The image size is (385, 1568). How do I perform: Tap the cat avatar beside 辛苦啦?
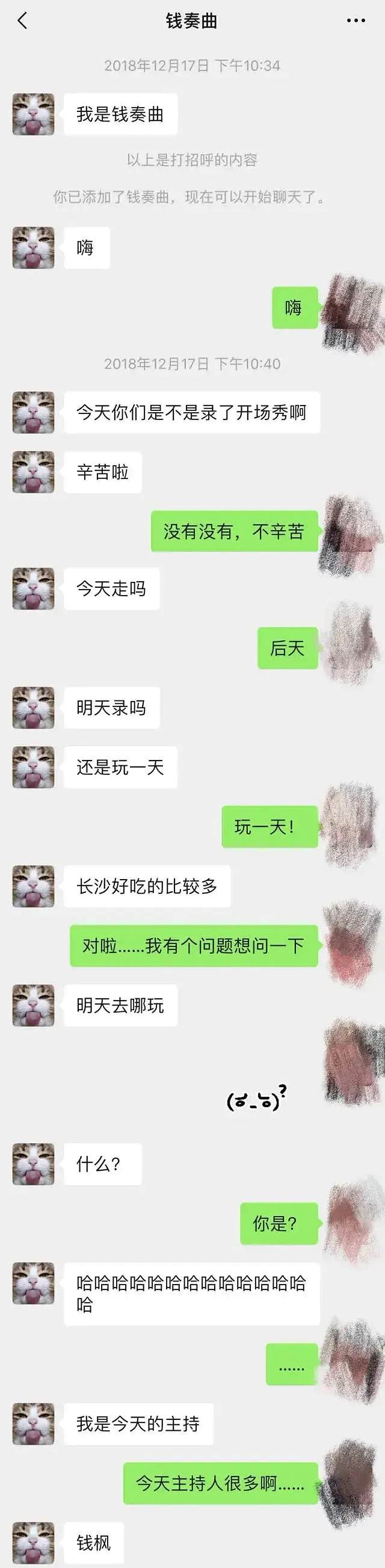34,472
